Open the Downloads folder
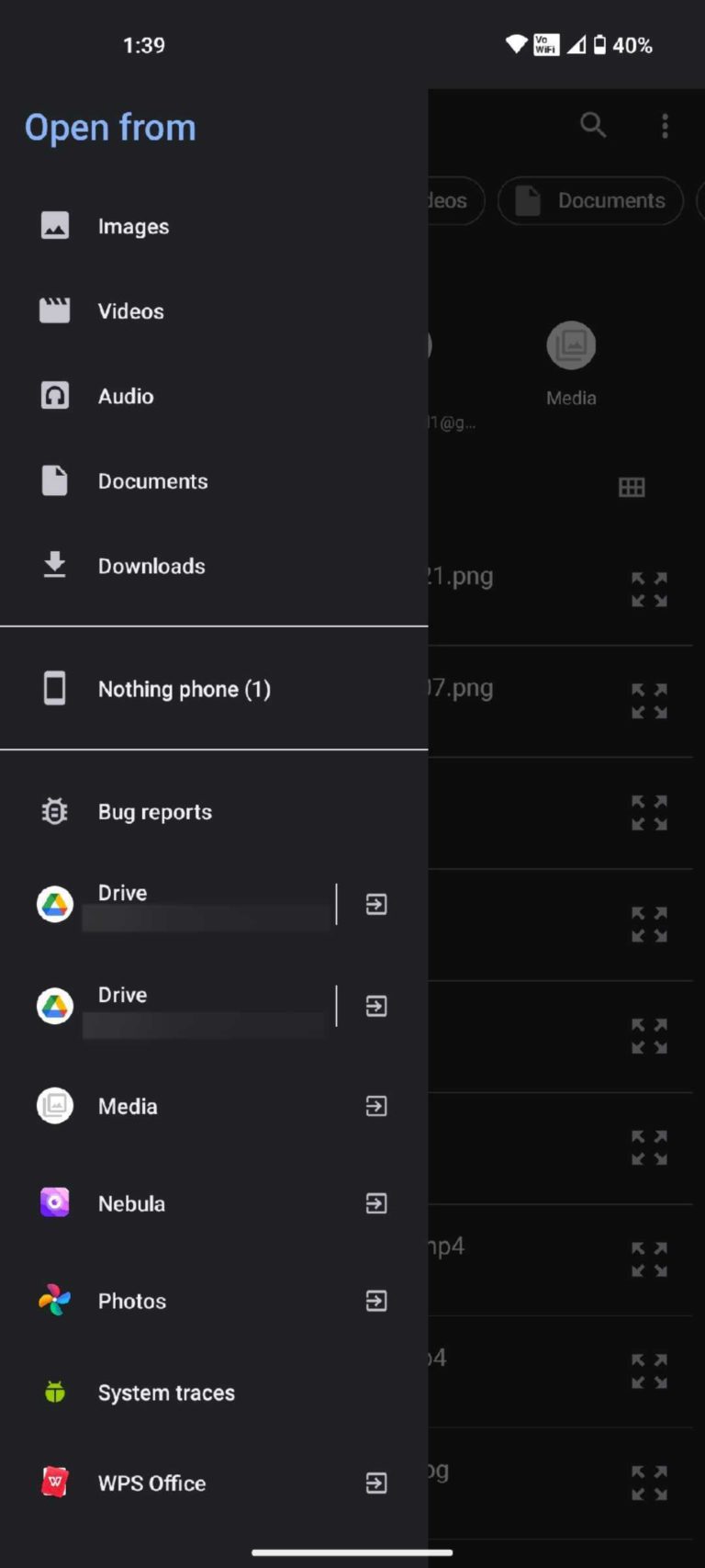 pyautogui.click(x=151, y=566)
